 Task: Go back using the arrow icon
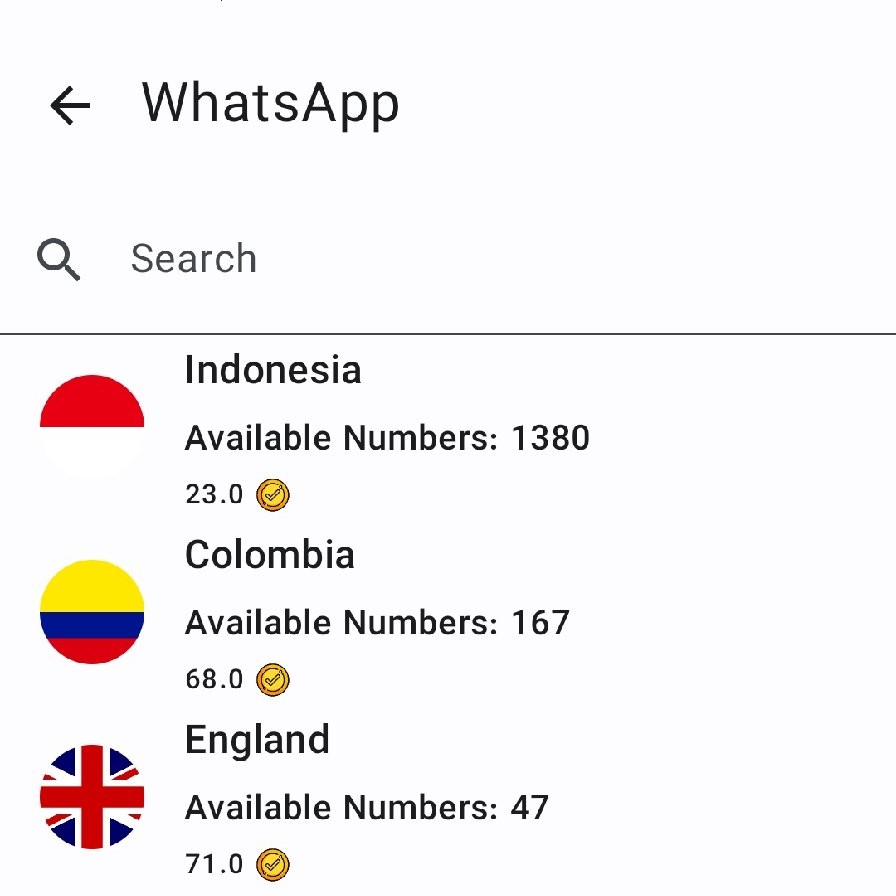point(70,105)
